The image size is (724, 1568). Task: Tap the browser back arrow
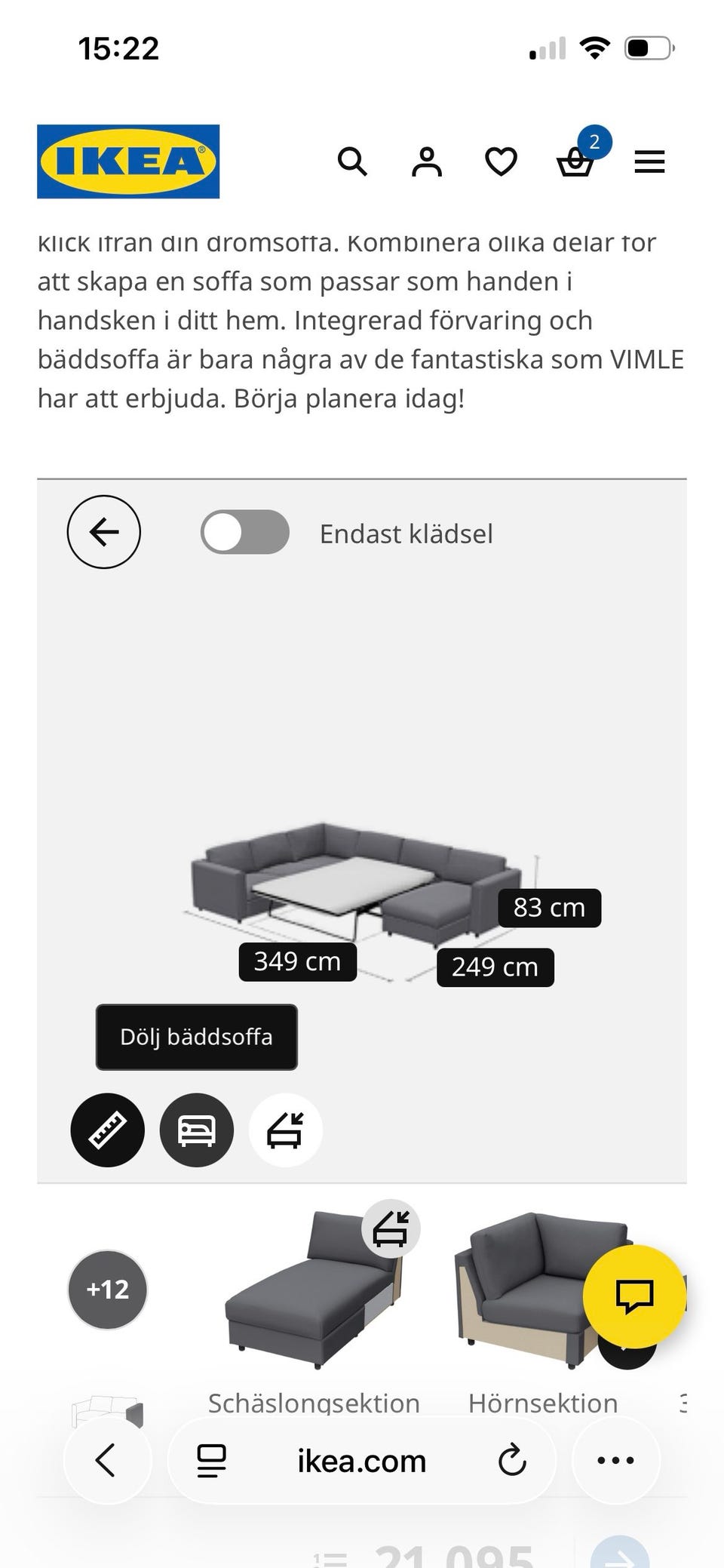pos(107,1460)
